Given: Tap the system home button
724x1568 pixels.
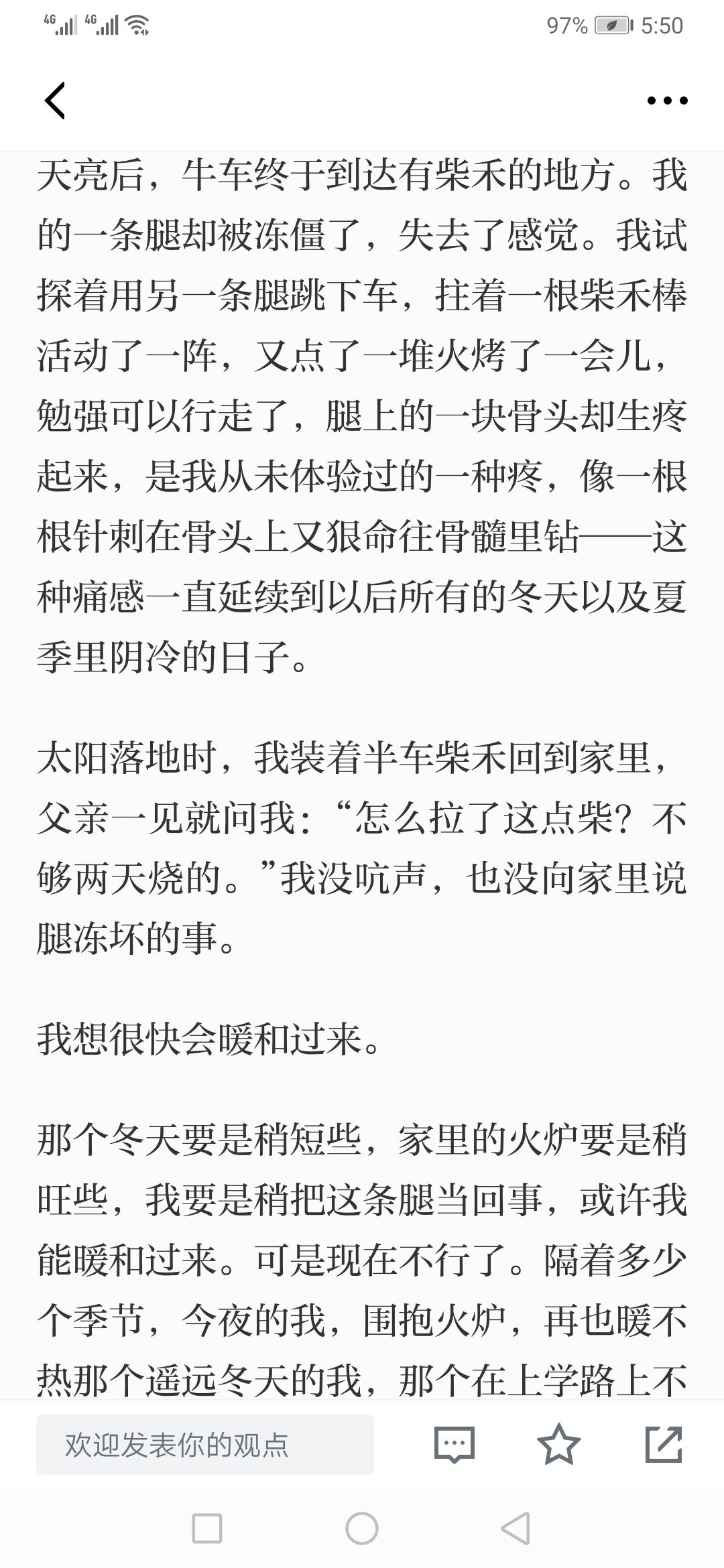Looking at the screenshot, I should 362,1528.
